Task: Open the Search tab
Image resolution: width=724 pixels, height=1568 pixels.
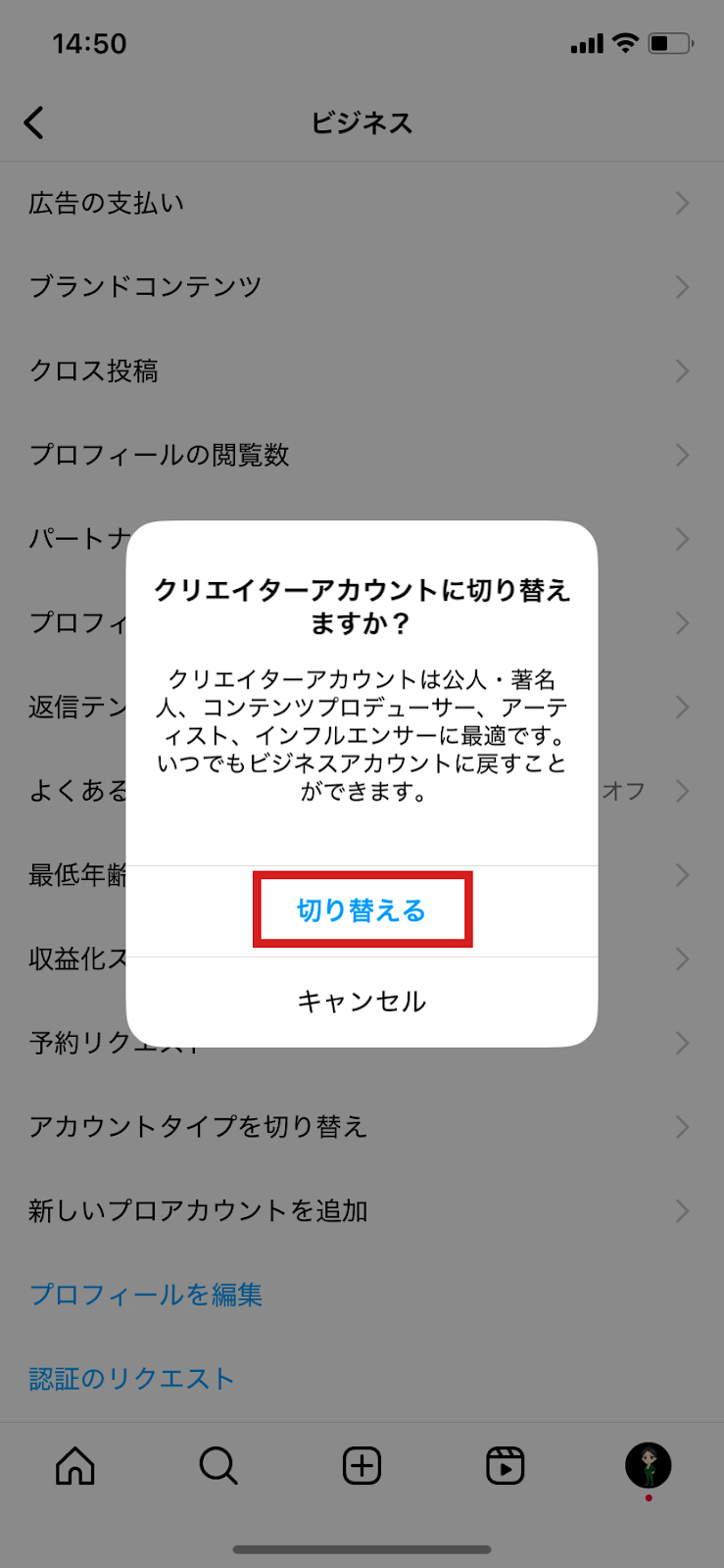Action: point(217,1467)
